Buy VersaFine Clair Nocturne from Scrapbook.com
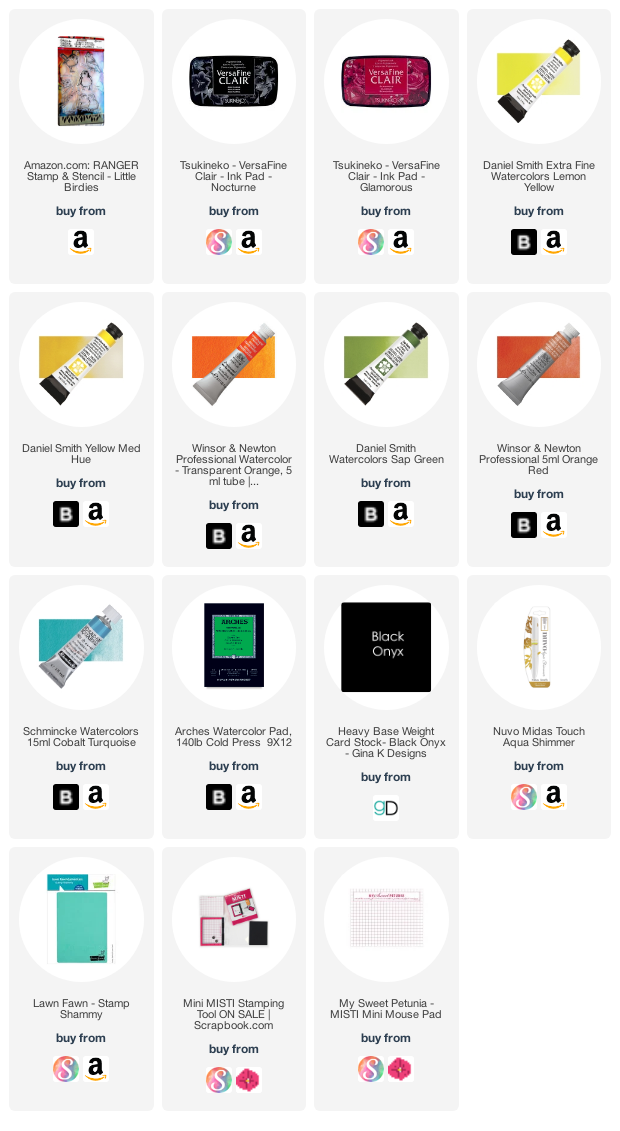Viewport: 620px width, 1131px height. [218, 242]
